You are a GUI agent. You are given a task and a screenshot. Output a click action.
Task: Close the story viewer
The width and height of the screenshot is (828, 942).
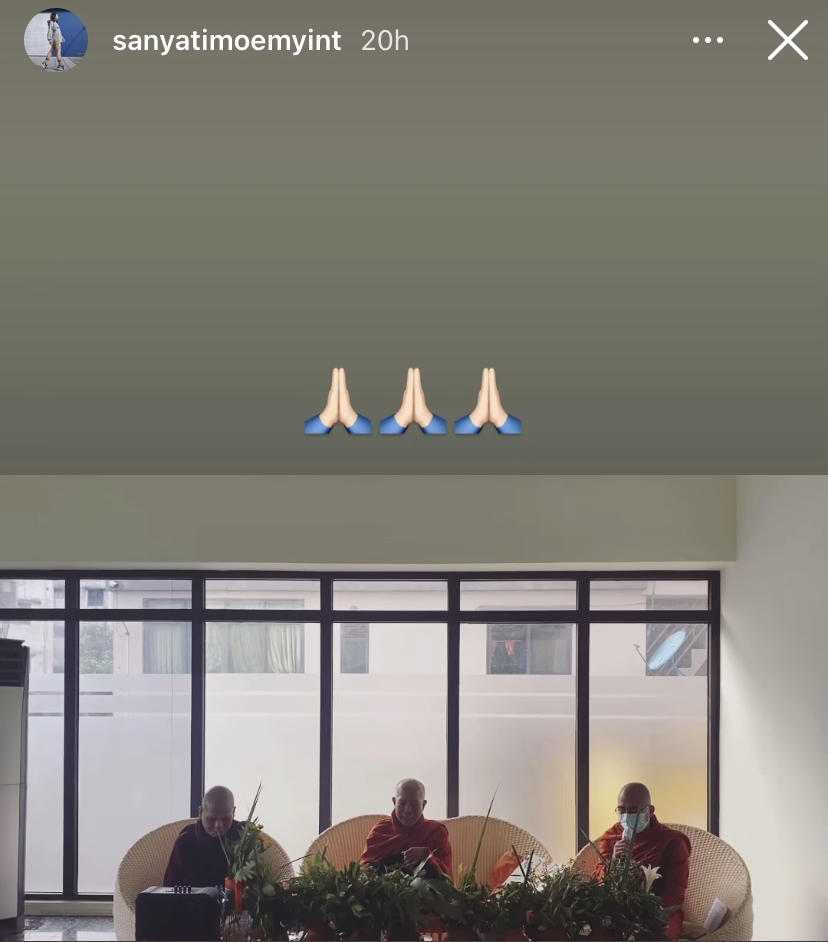[787, 41]
